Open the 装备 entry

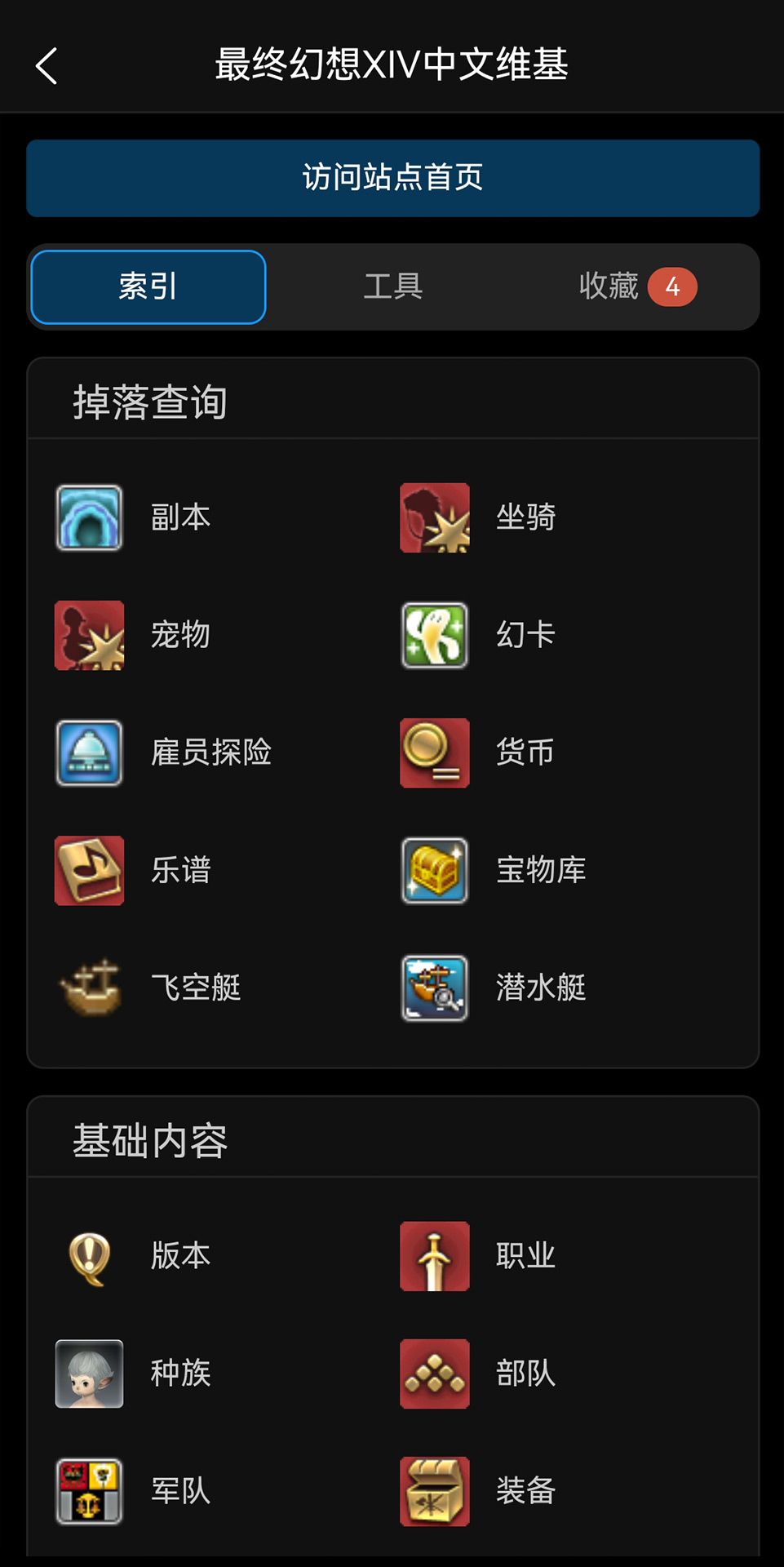(x=478, y=1491)
